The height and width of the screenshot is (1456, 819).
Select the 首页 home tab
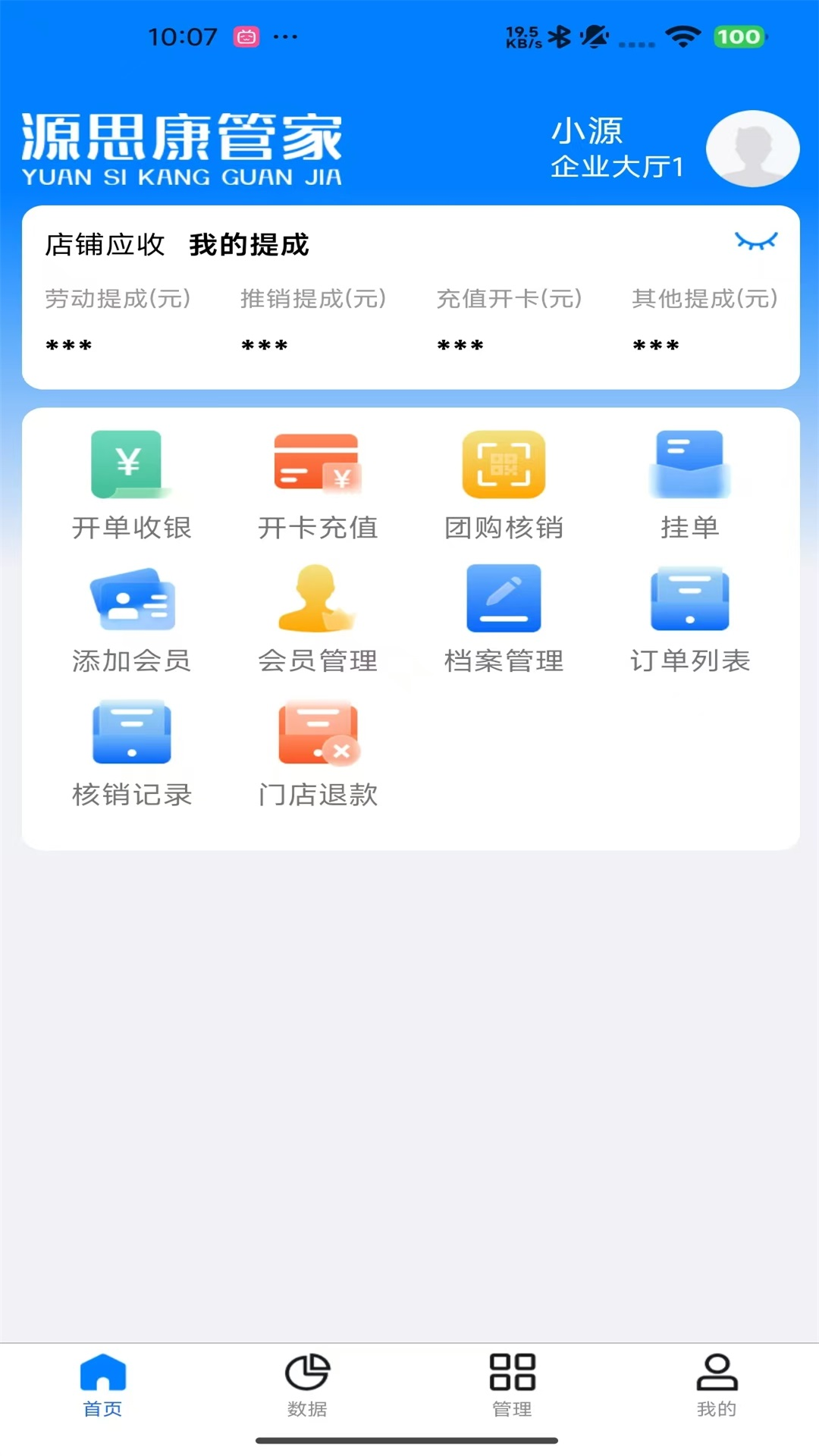[103, 1383]
